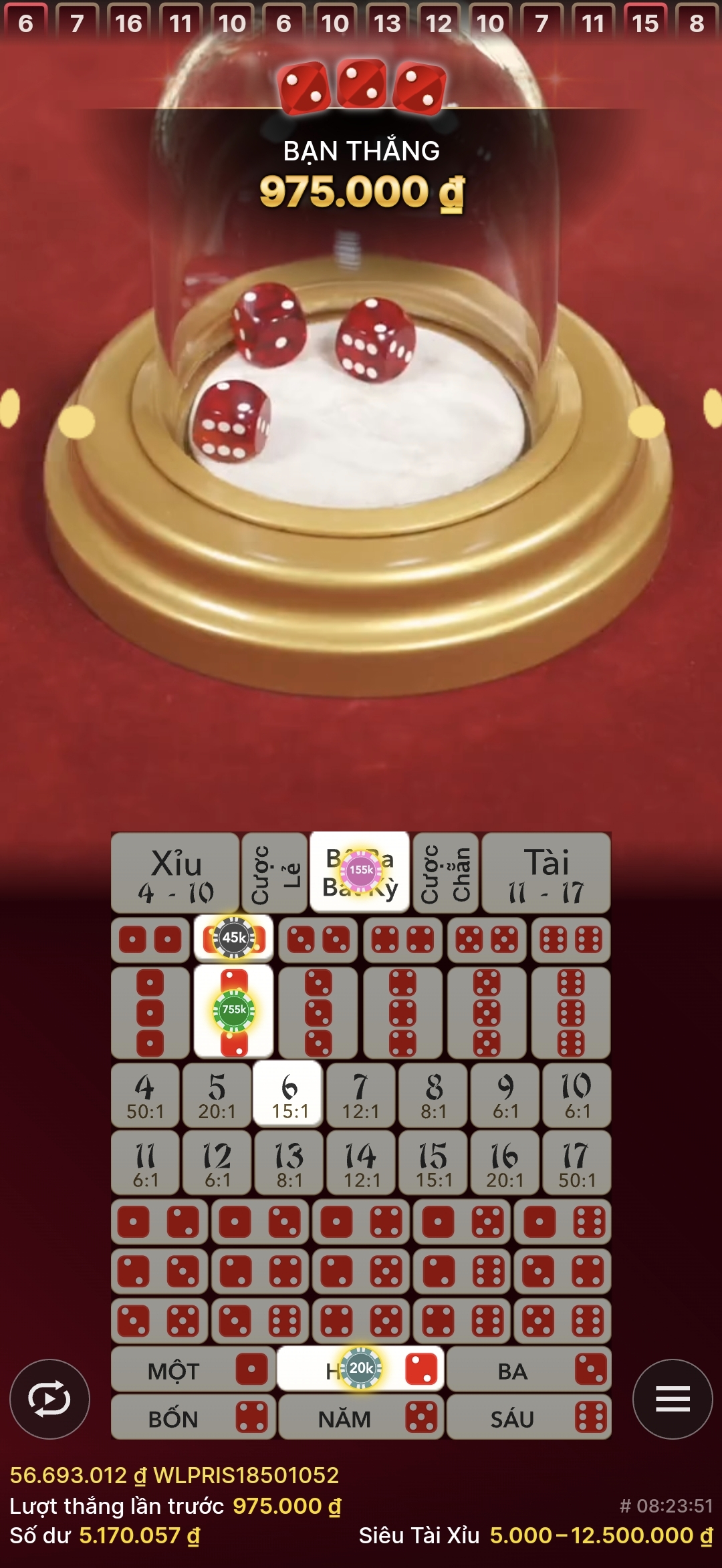Screen dimensions: 722x1568
Task: Bet on total 5 at 20:1
Action: click(x=217, y=1095)
